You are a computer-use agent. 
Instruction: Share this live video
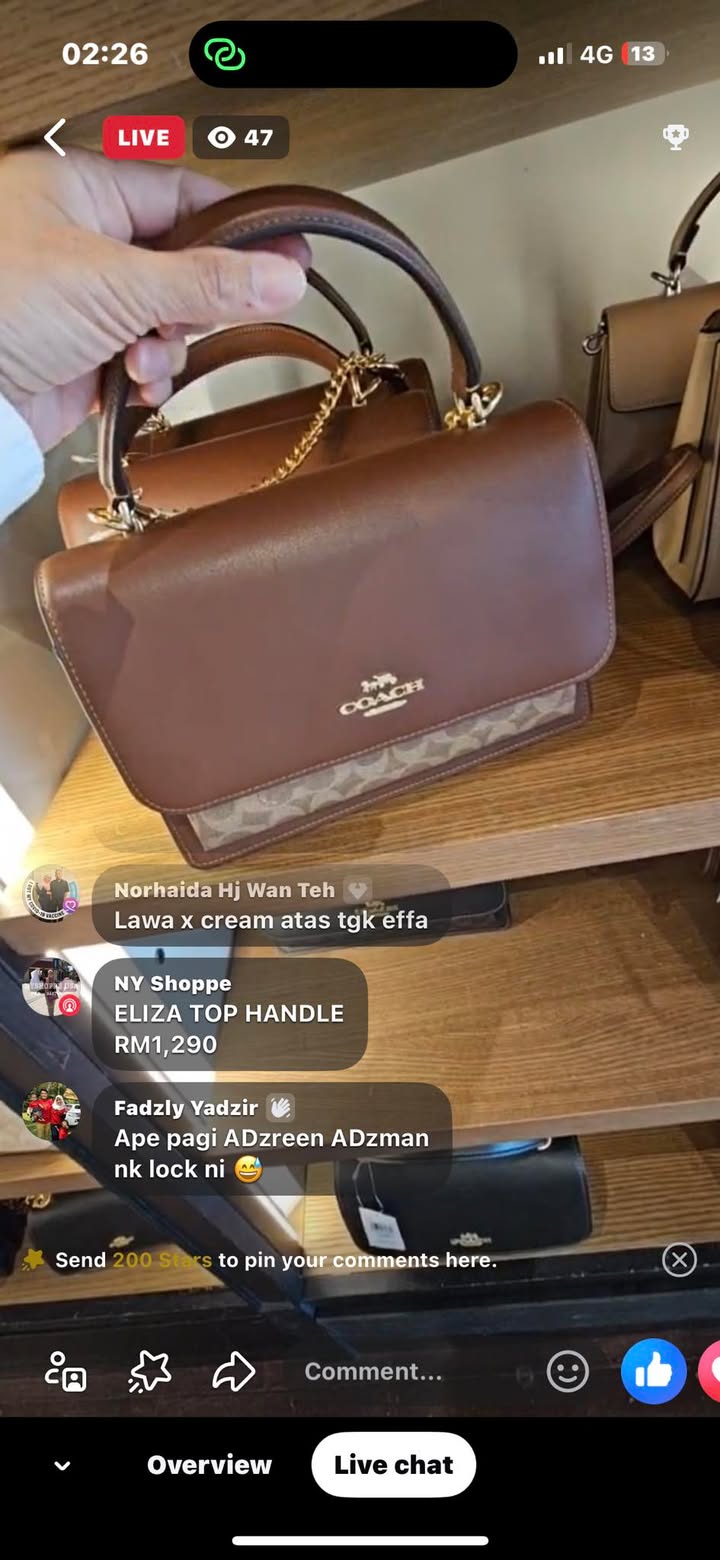[233, 1371]
